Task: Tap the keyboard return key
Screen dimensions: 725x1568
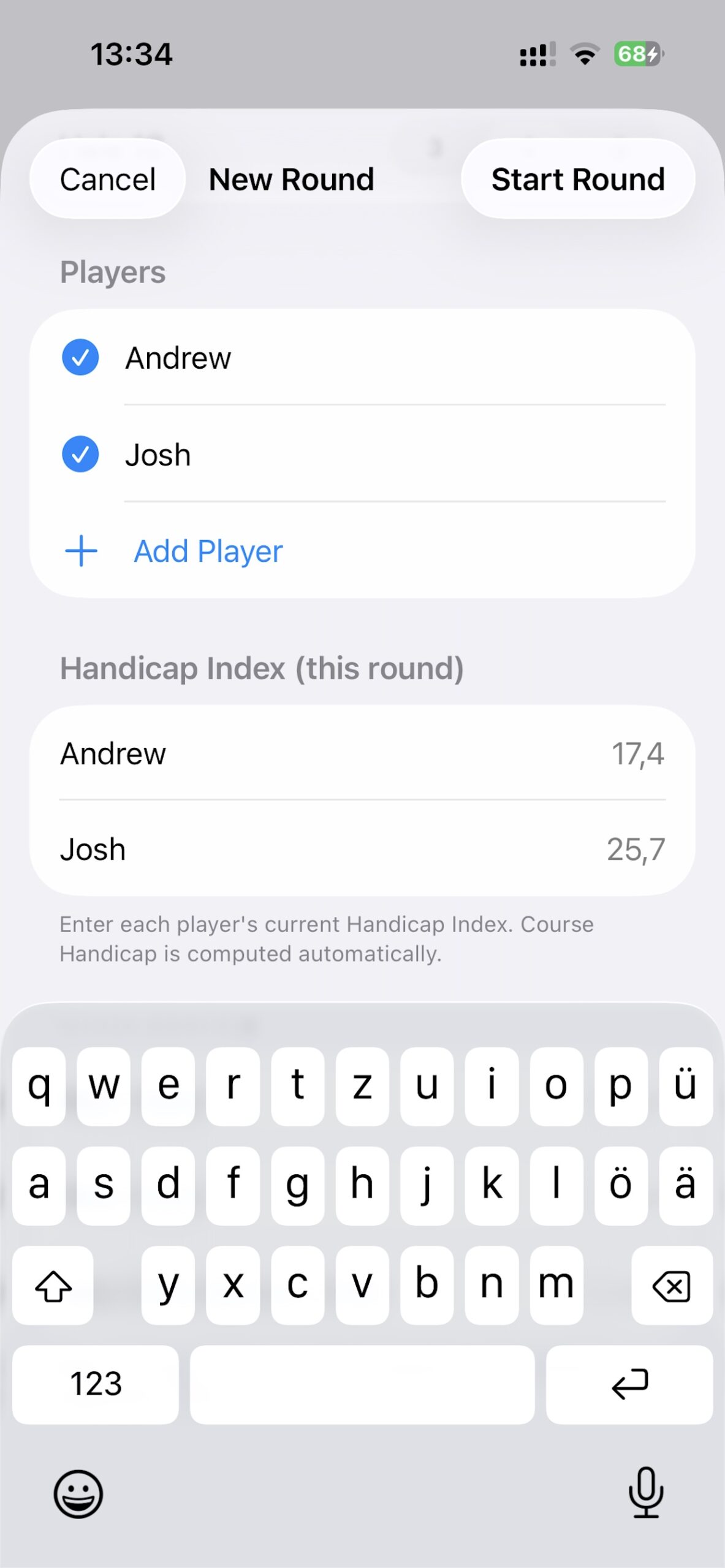Action: 629,1384
